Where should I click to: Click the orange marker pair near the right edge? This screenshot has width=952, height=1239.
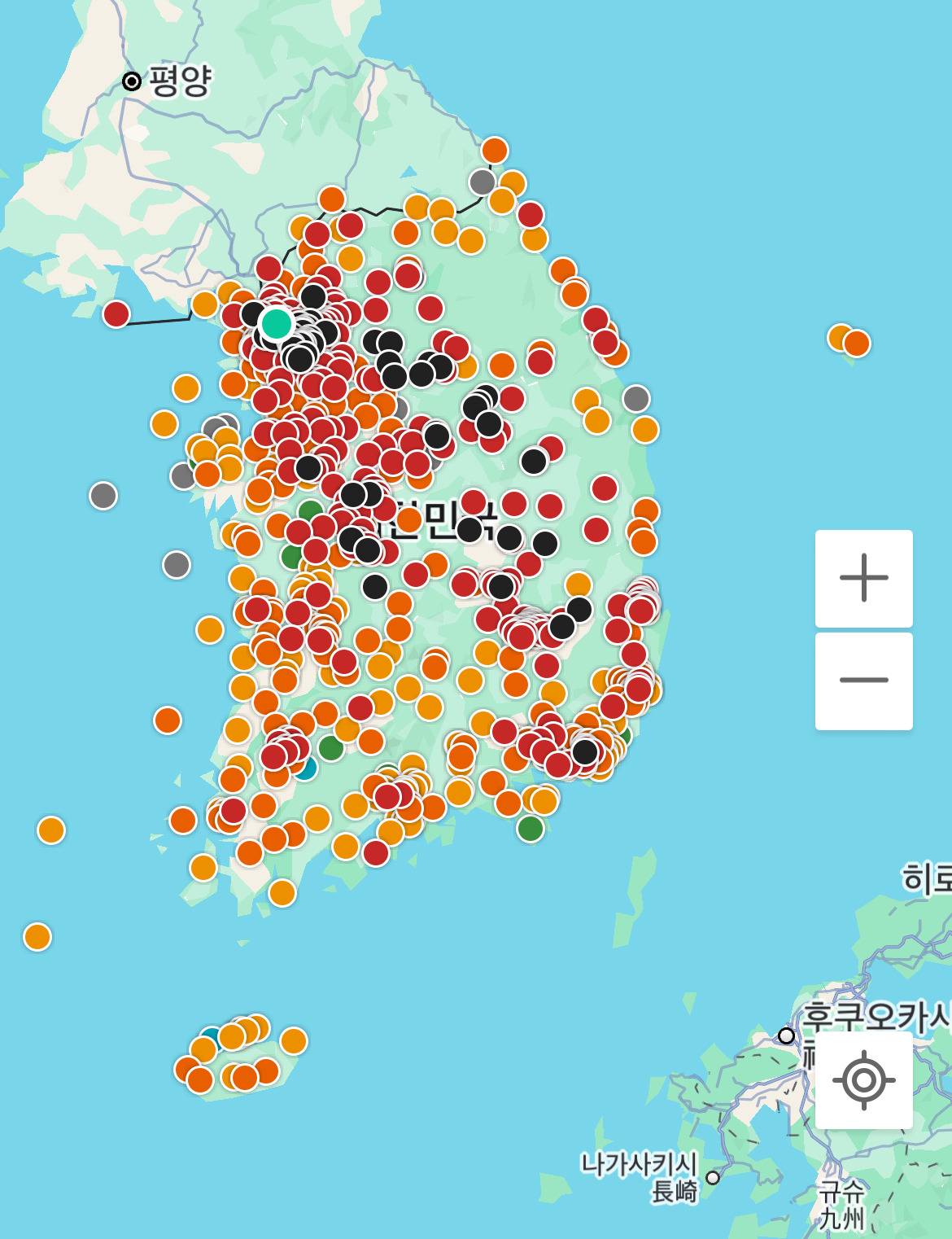click(849, 338)
